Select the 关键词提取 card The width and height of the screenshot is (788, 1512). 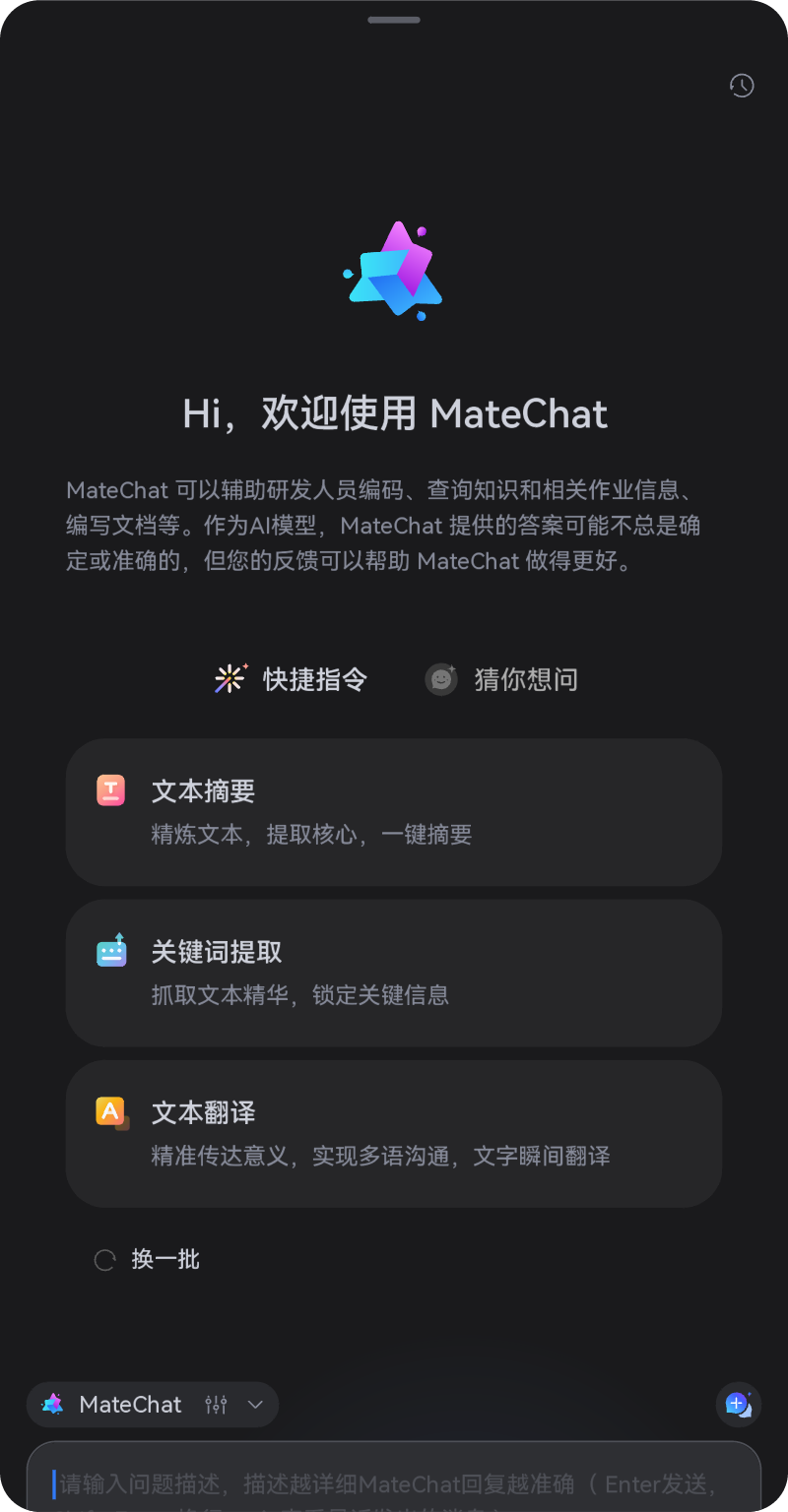(394, 973)
